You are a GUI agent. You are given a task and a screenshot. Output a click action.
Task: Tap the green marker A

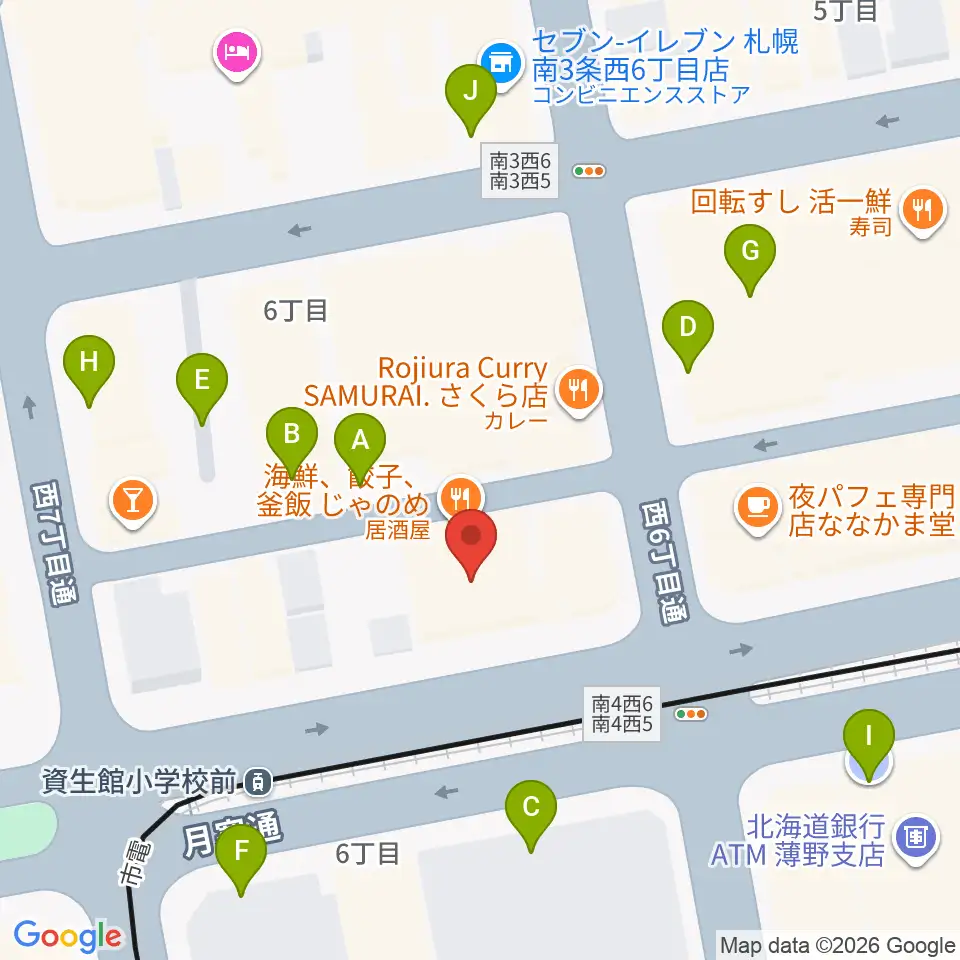[360, 449]
